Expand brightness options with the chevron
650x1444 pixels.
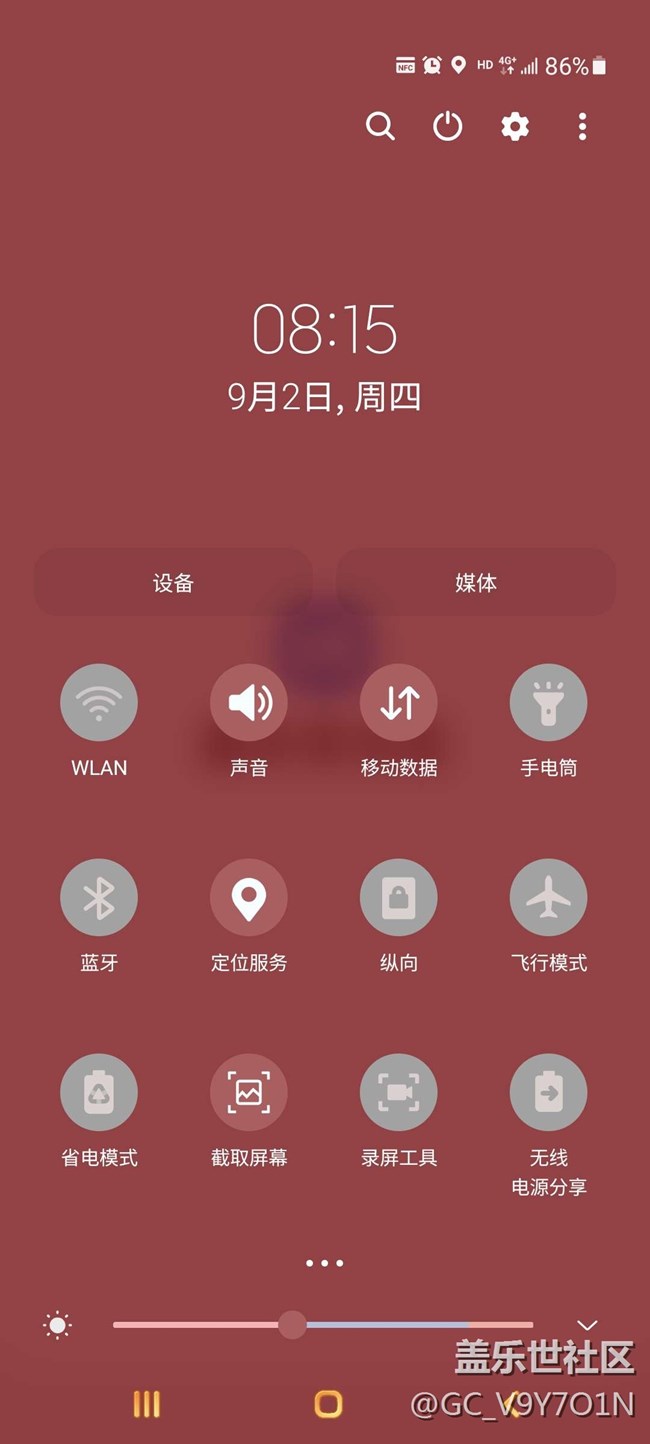tap(587, 1325)
